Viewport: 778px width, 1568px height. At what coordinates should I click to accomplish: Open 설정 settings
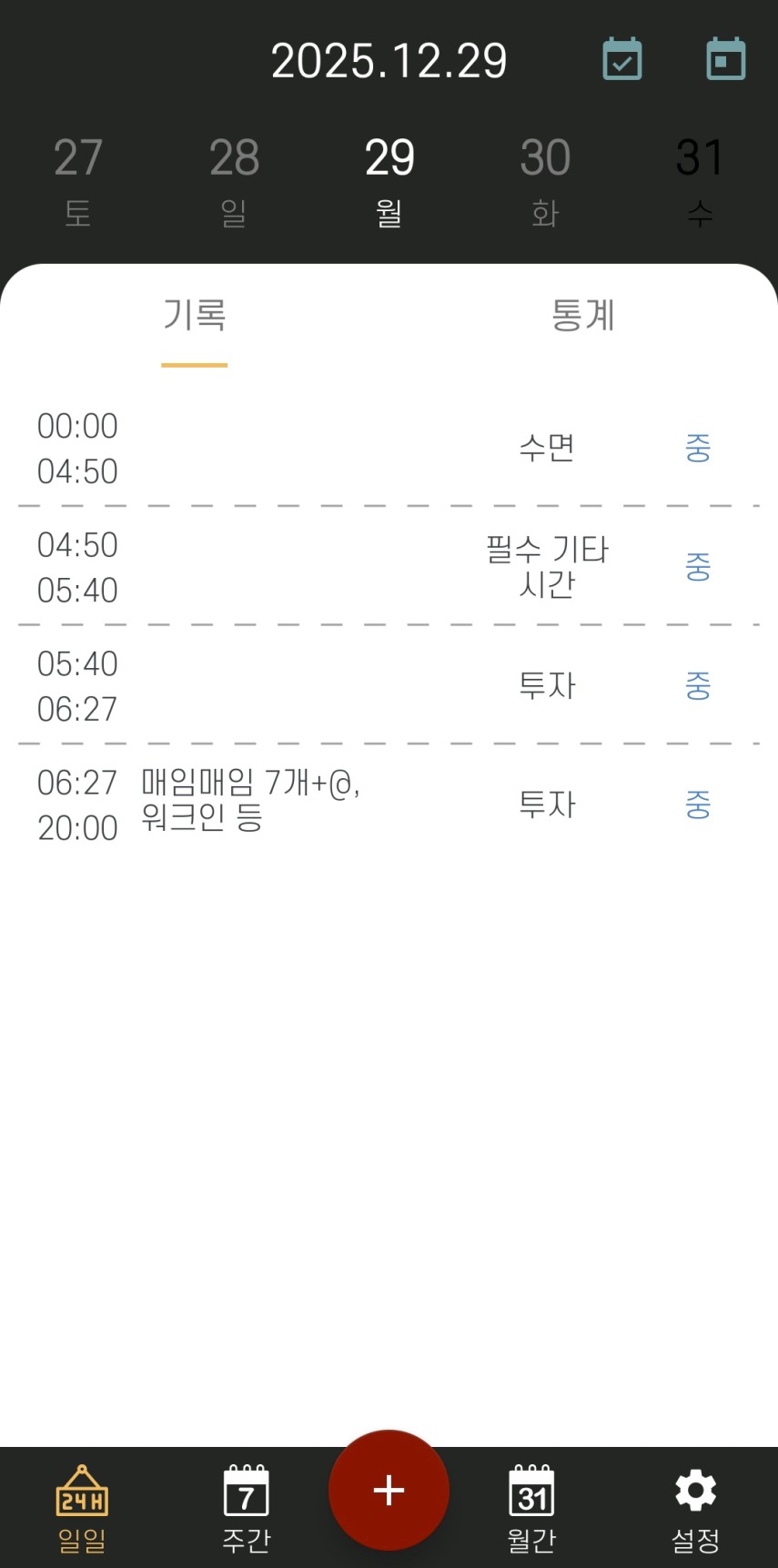click(x=696, y=1508)
